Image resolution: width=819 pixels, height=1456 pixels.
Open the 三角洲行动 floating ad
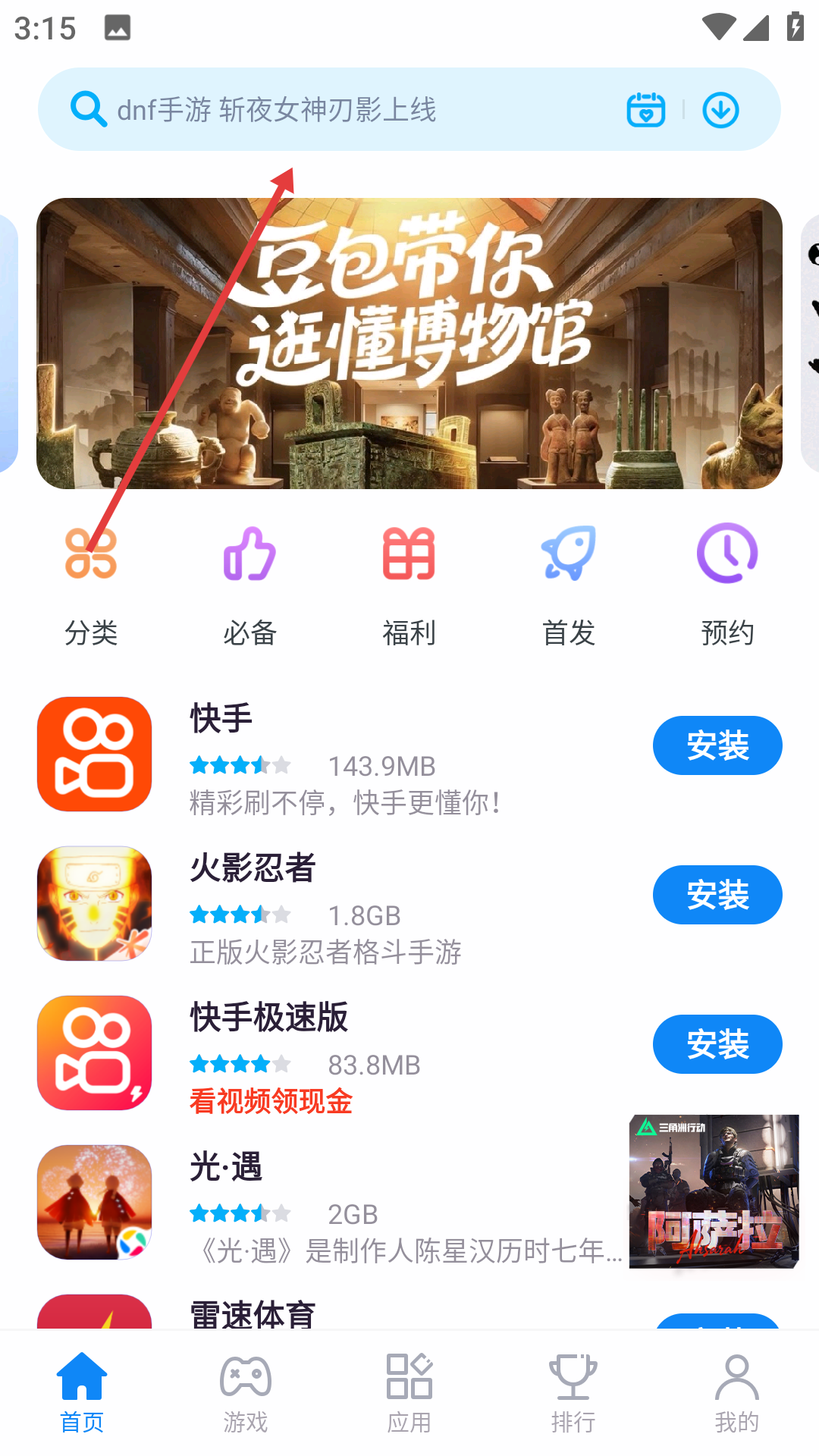(714, 1191)
